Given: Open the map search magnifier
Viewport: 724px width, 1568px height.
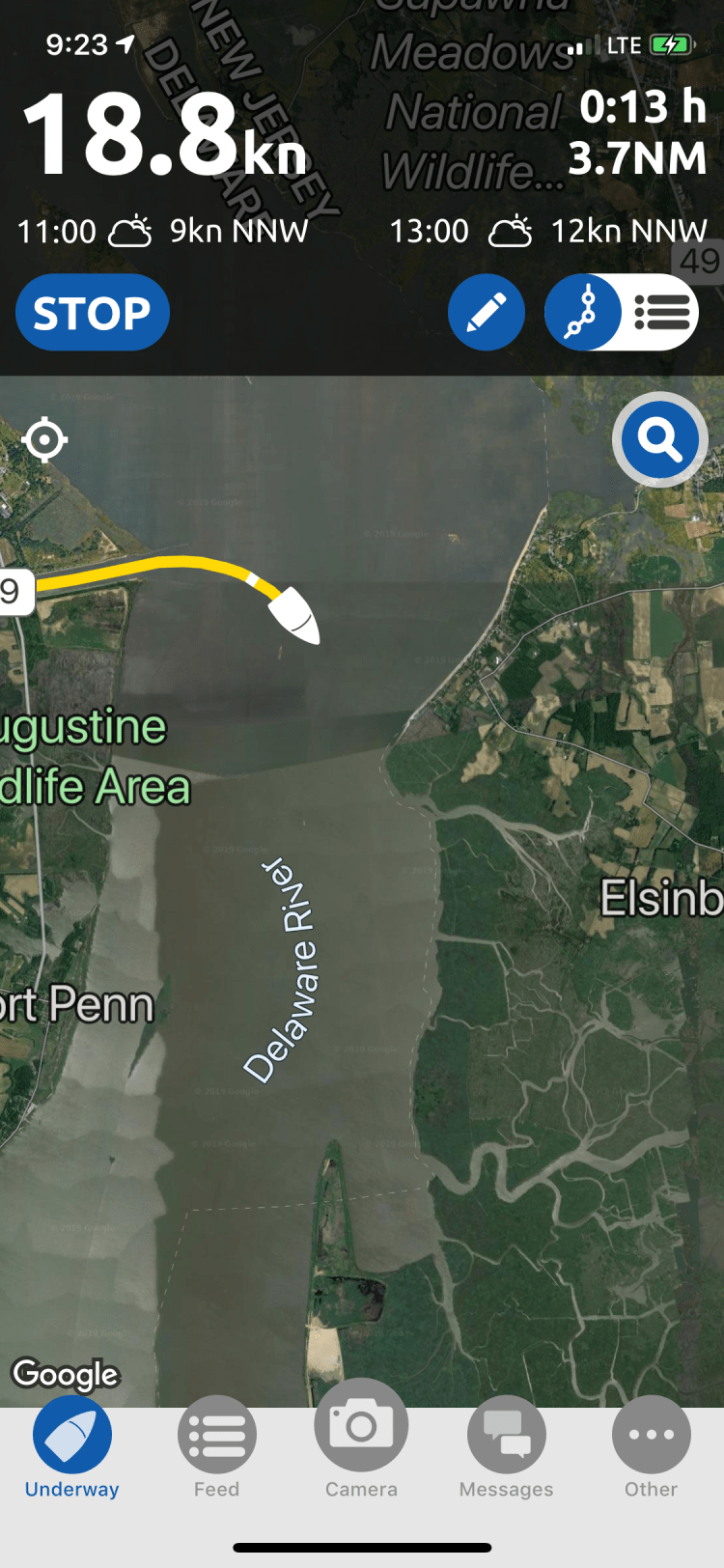Looking at the screenshot, I should tap(660, 440).
